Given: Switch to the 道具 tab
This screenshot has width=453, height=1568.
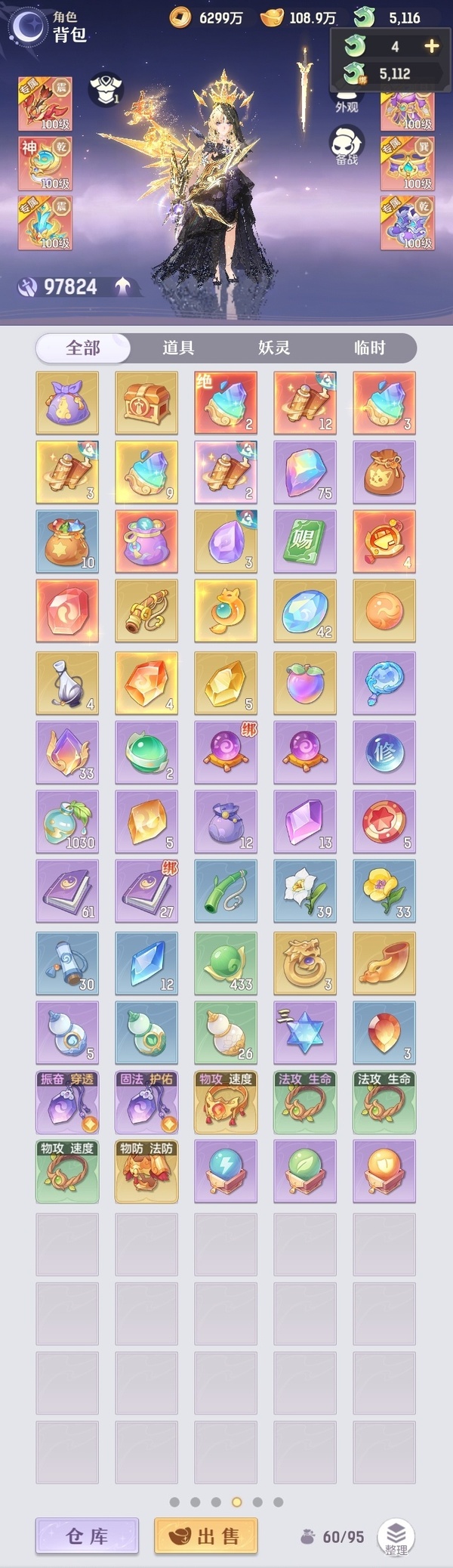Looking at the screenshot, I should pyautogui.click(x=178, y=348).
